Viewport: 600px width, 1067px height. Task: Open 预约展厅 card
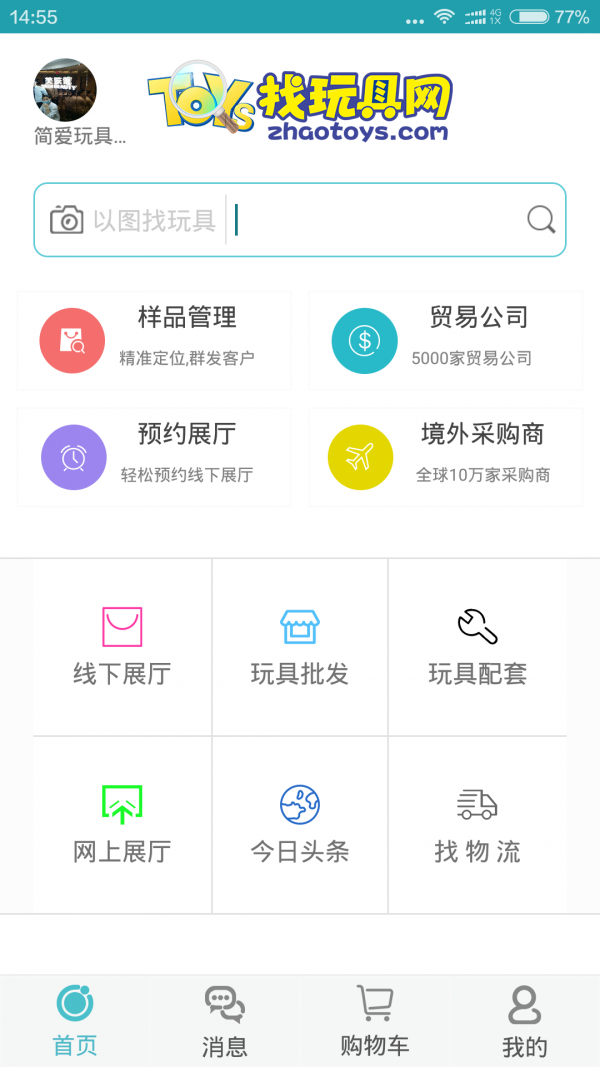pos(154,457)
